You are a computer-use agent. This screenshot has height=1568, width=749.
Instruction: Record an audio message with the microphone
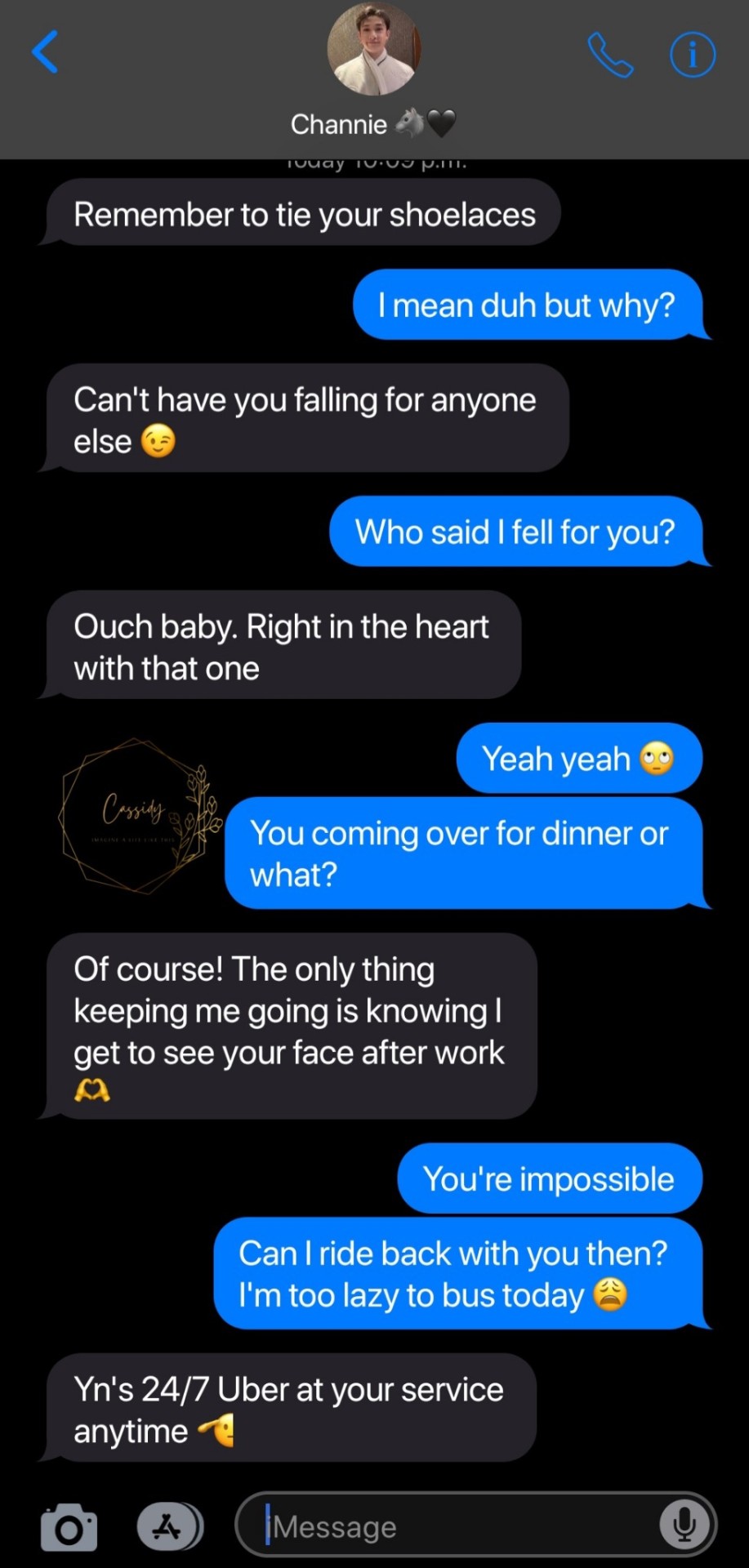[x=684, y=1525]
